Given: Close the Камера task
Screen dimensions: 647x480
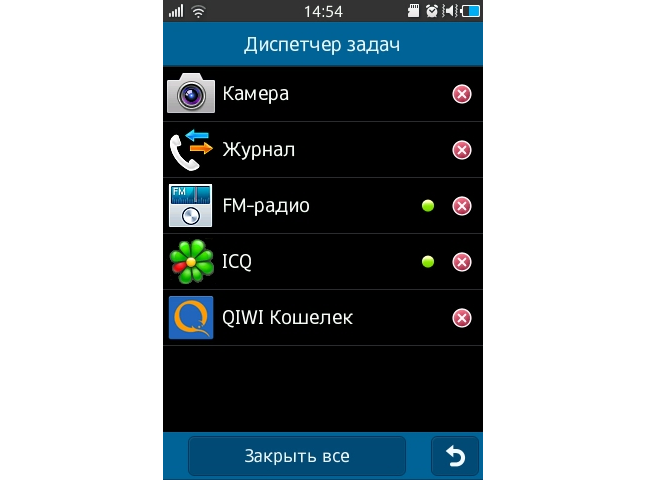Looking at the screenshot, I should [x=462, y=94].
